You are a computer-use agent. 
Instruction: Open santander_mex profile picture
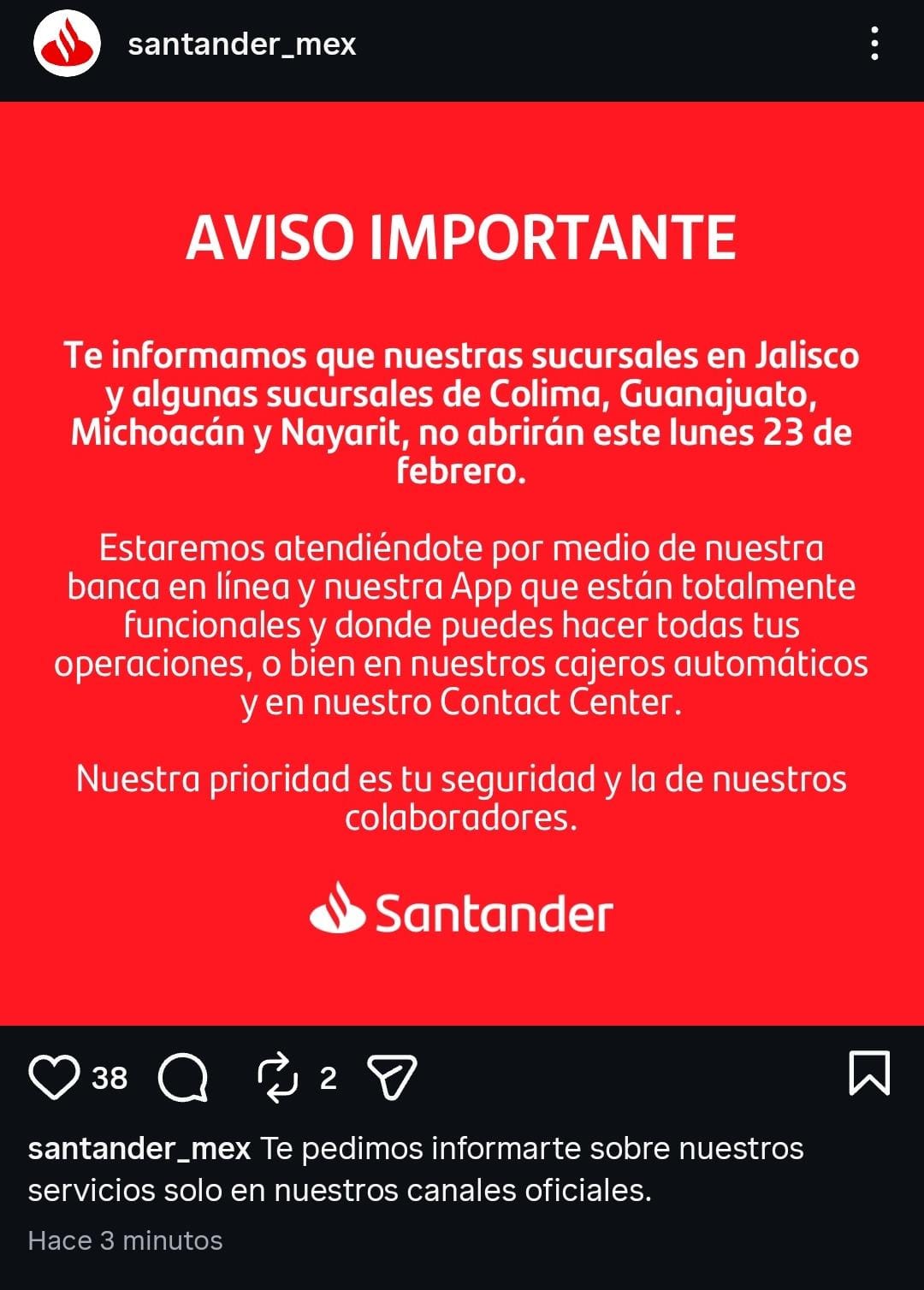pyautogui.click(x=67, y=44)
